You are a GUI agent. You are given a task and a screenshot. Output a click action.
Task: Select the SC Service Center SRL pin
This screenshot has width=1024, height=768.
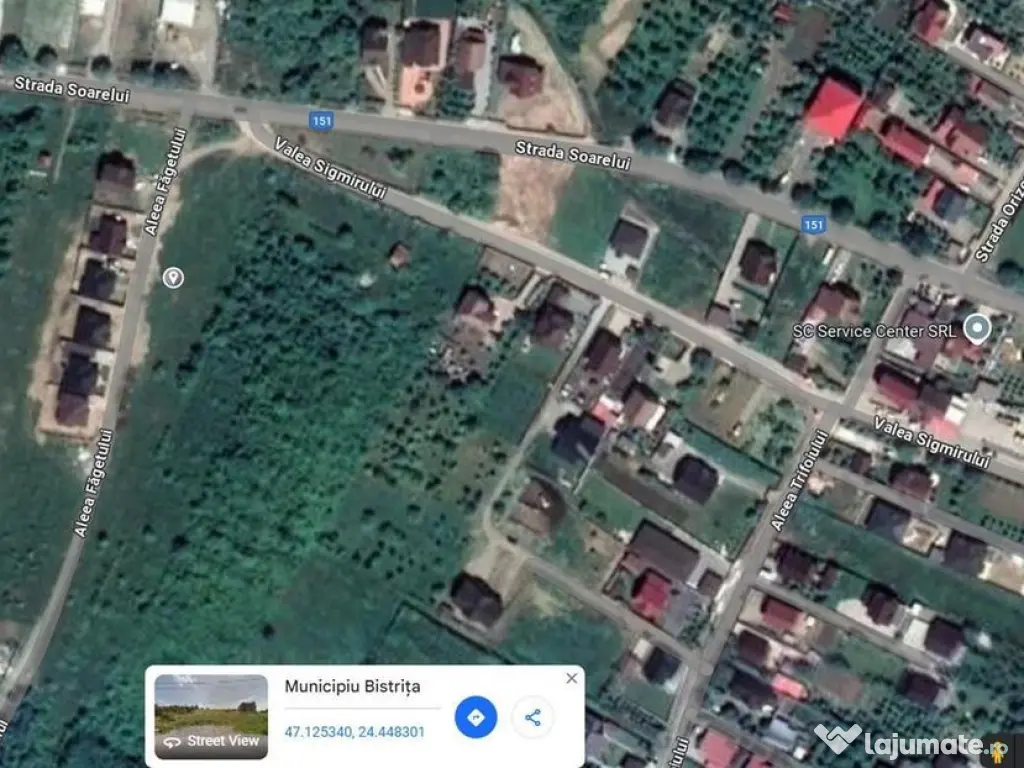pos(978,329)
